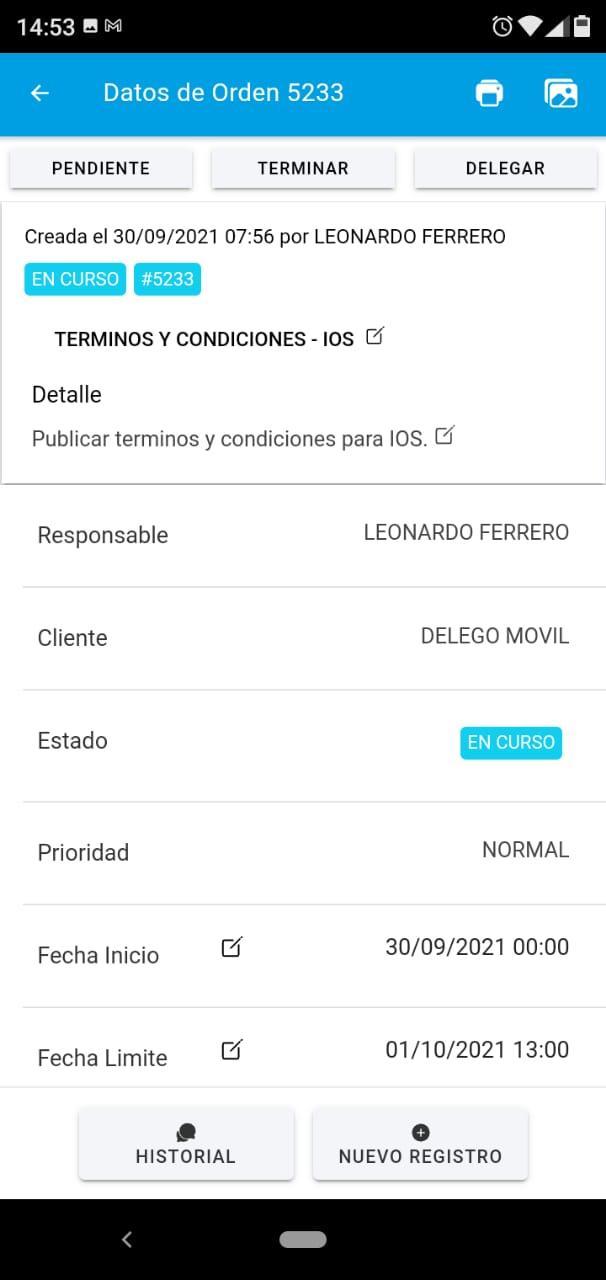Edit the Fecha Limite date

tap(231, 1050)
